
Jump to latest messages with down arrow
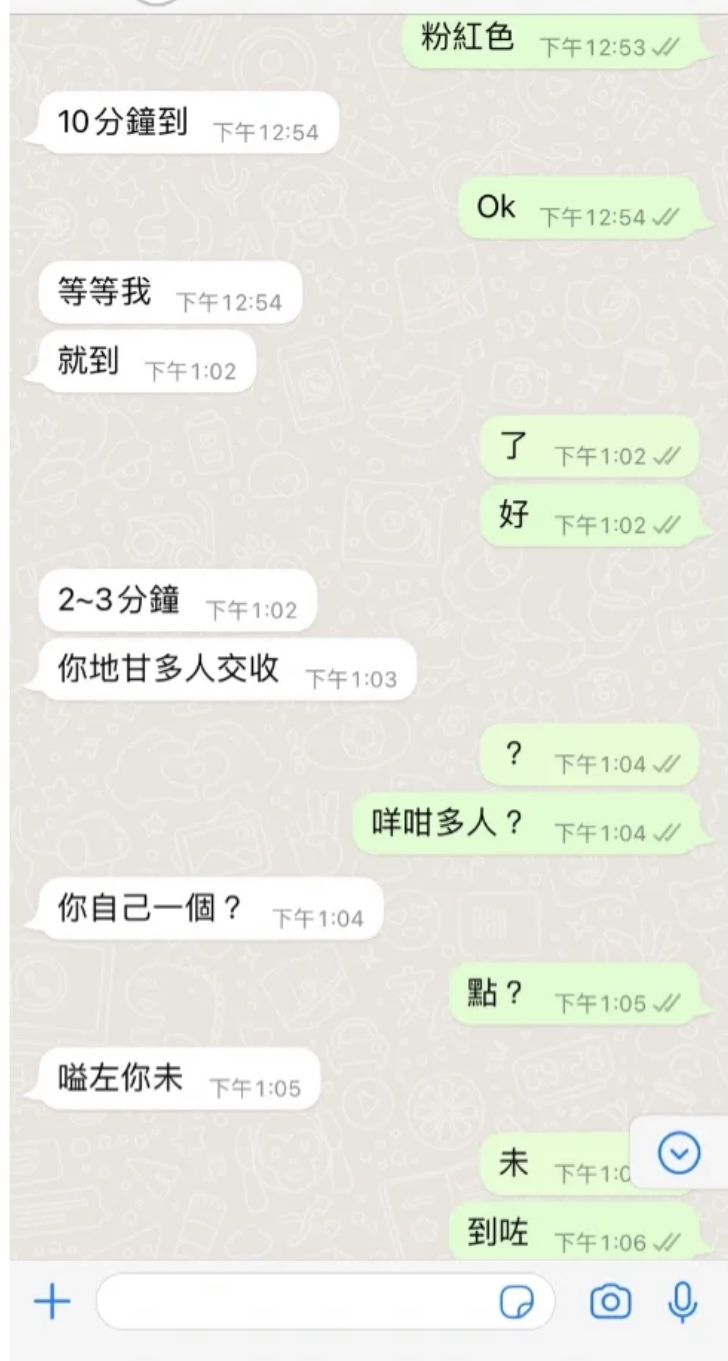[679, 1155]
